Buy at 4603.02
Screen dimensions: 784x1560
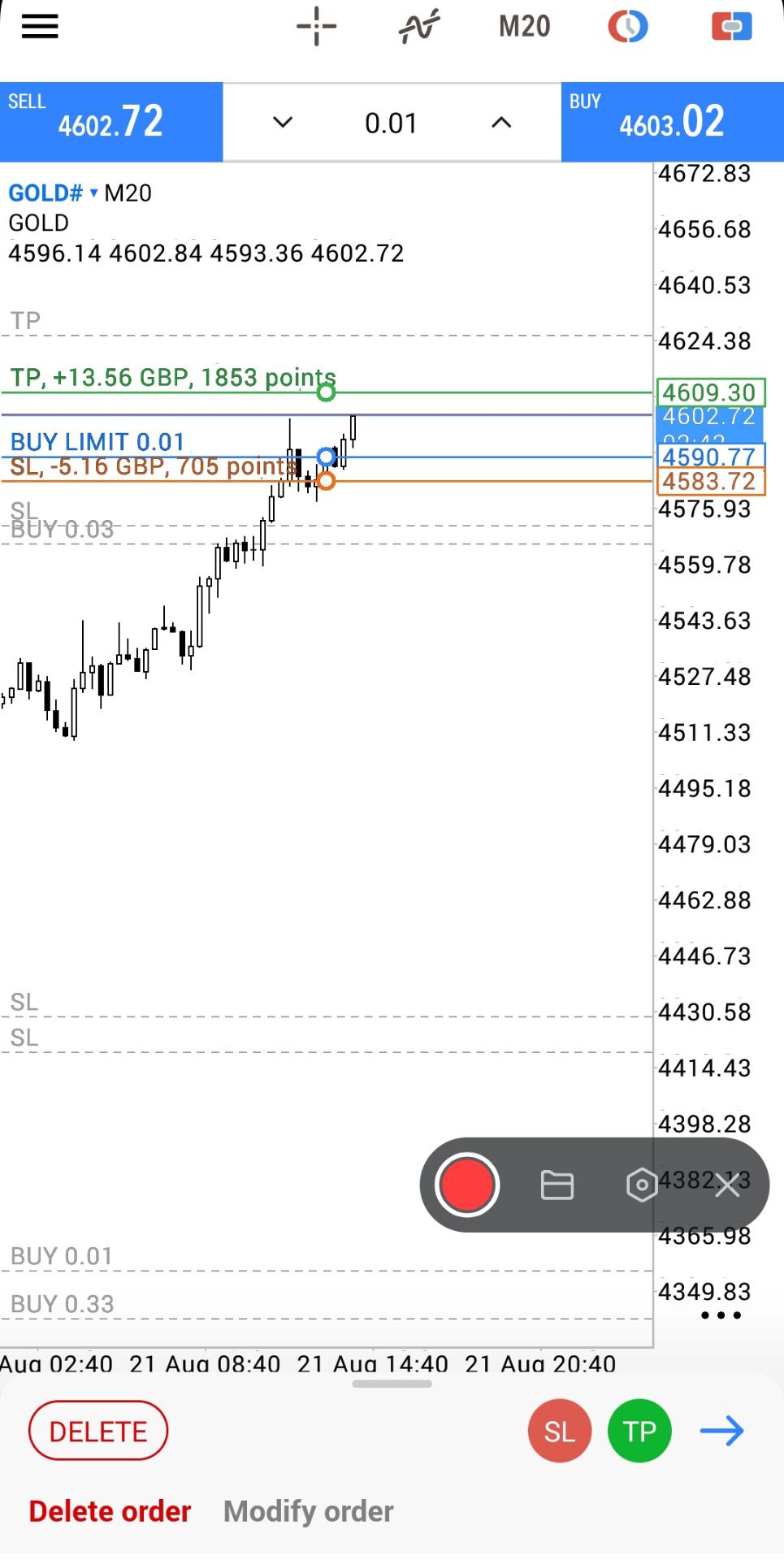[x=673, y=122]
